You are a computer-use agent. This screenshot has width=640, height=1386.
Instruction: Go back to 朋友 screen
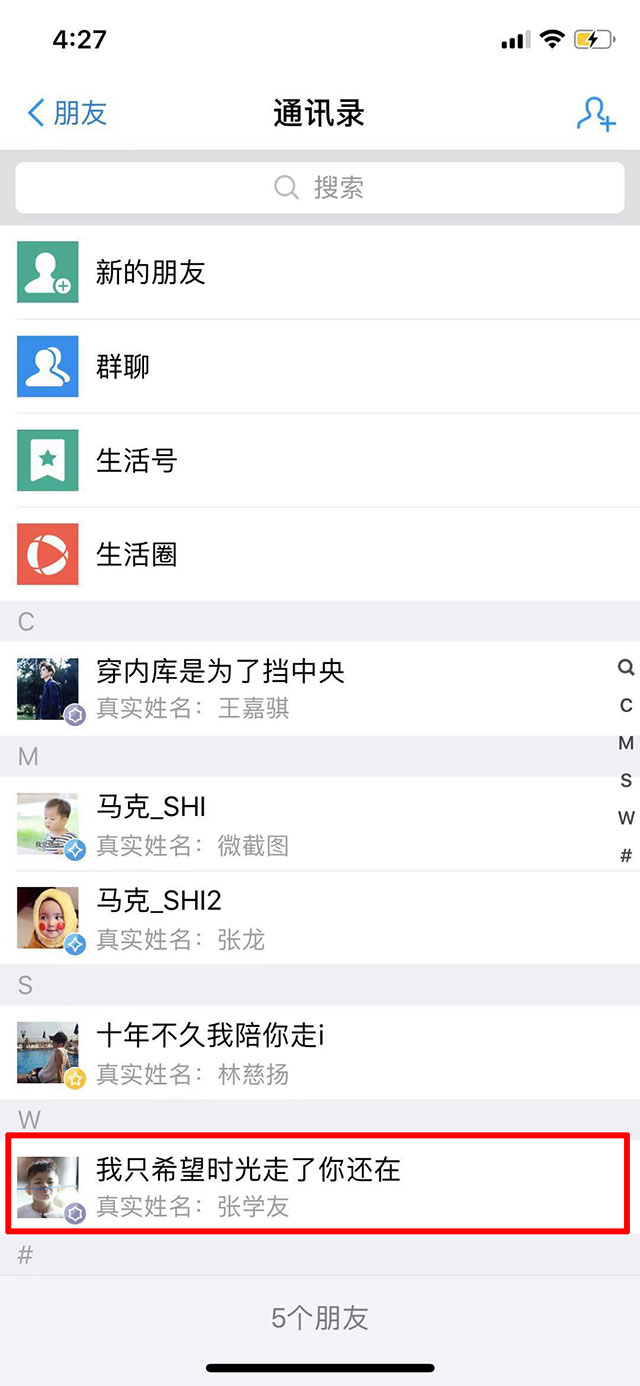click(68, 113)
